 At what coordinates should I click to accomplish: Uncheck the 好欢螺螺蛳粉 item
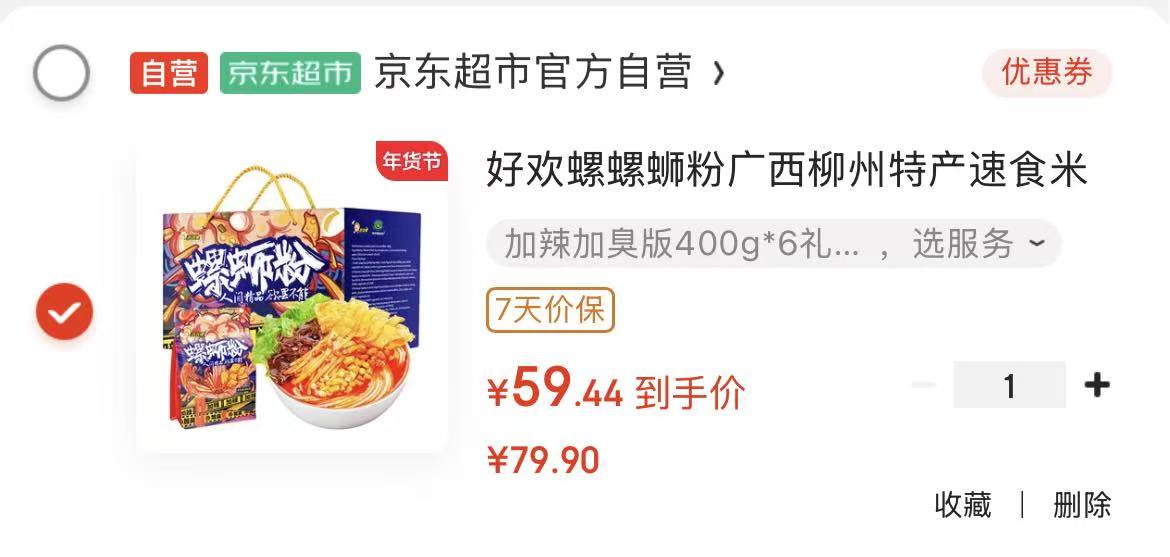[x=64, y=313]
